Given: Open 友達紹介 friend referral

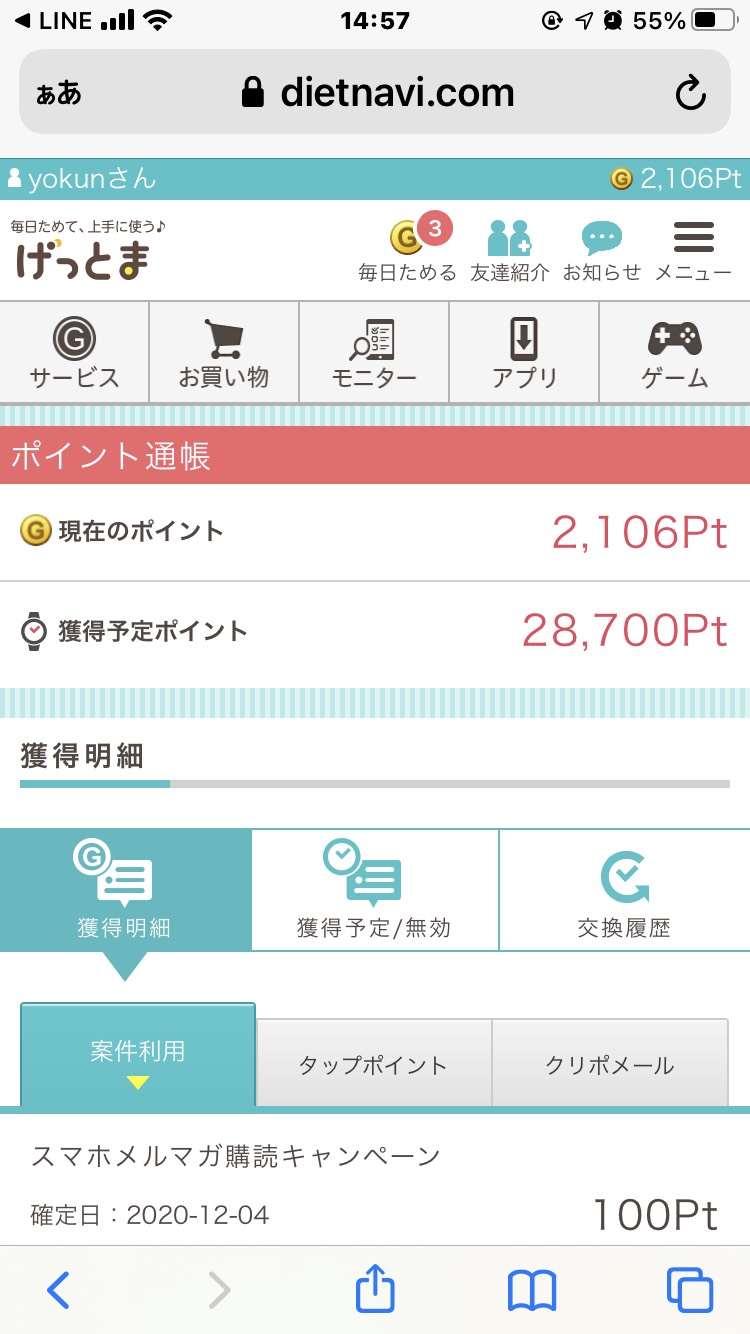Looking at the screenshot, I should click(510, 250).
